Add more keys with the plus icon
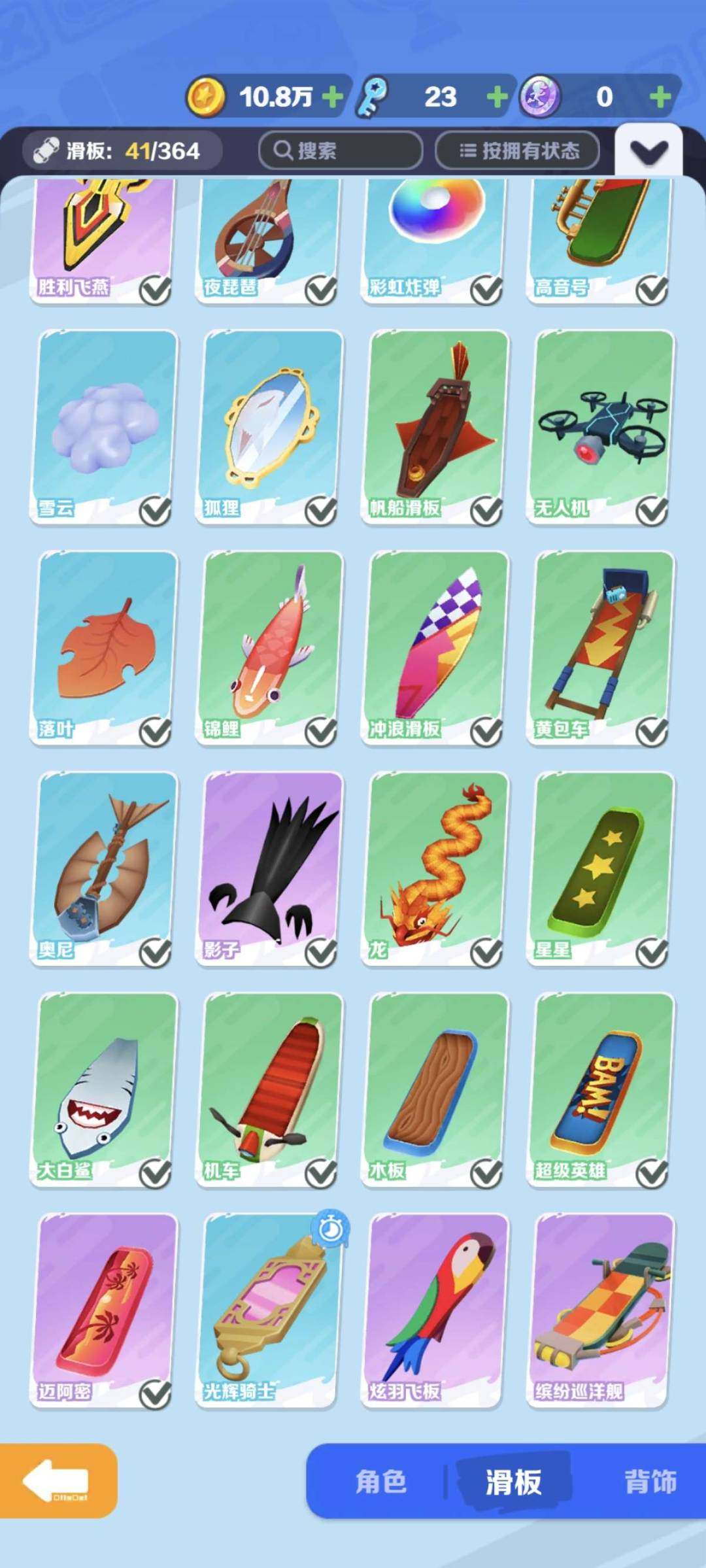This screenshot has width=706, height=1568. pyautogui.click(x=497, y=97)
